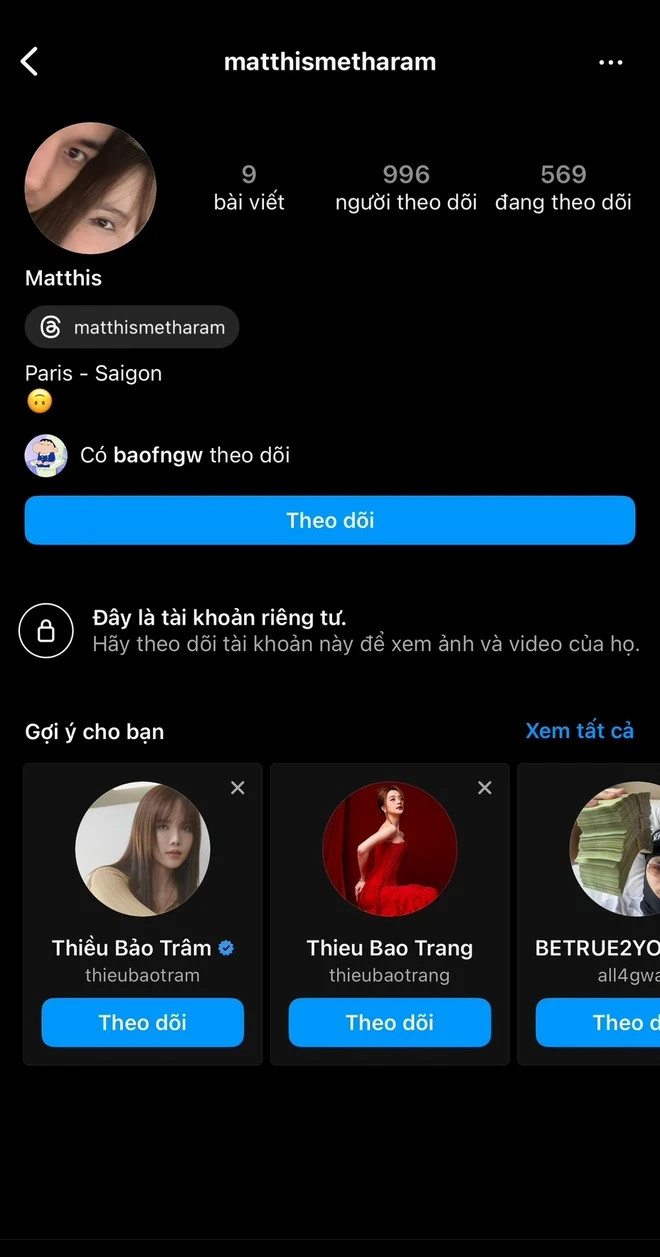660x1257 pixels.
Task: Open the matthismetharam Threads badge
Action: tap(132, 327)
